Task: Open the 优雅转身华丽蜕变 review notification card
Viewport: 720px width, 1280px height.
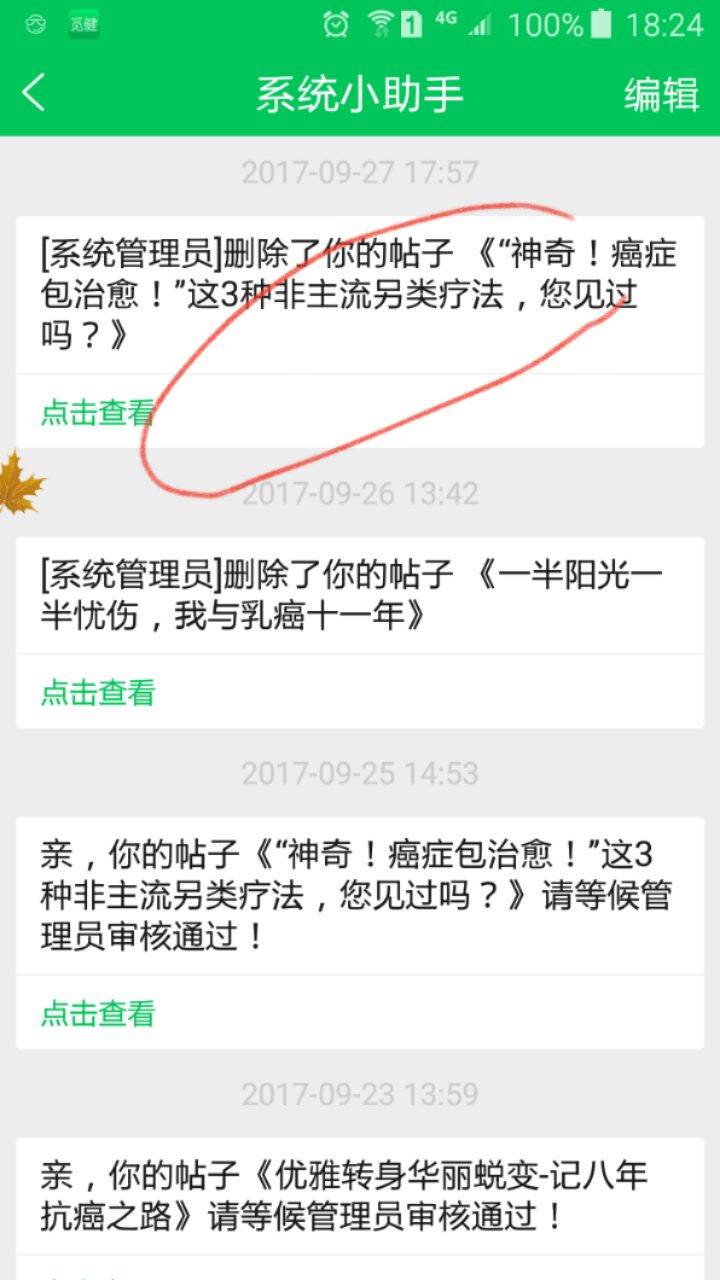Action: pyautogui.click(x=360, y=1195)
